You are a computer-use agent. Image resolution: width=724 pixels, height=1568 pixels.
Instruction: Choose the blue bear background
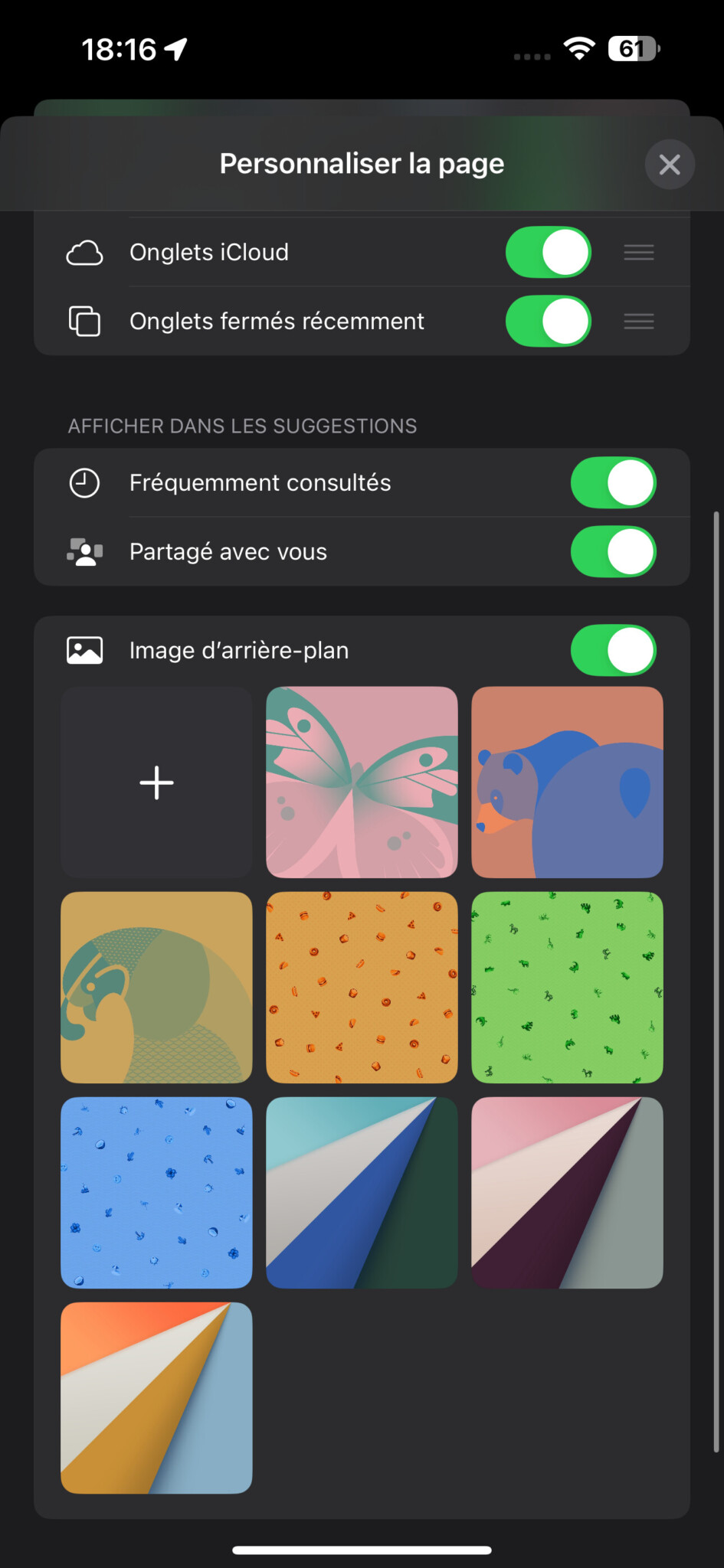click(x=567, y=782)
